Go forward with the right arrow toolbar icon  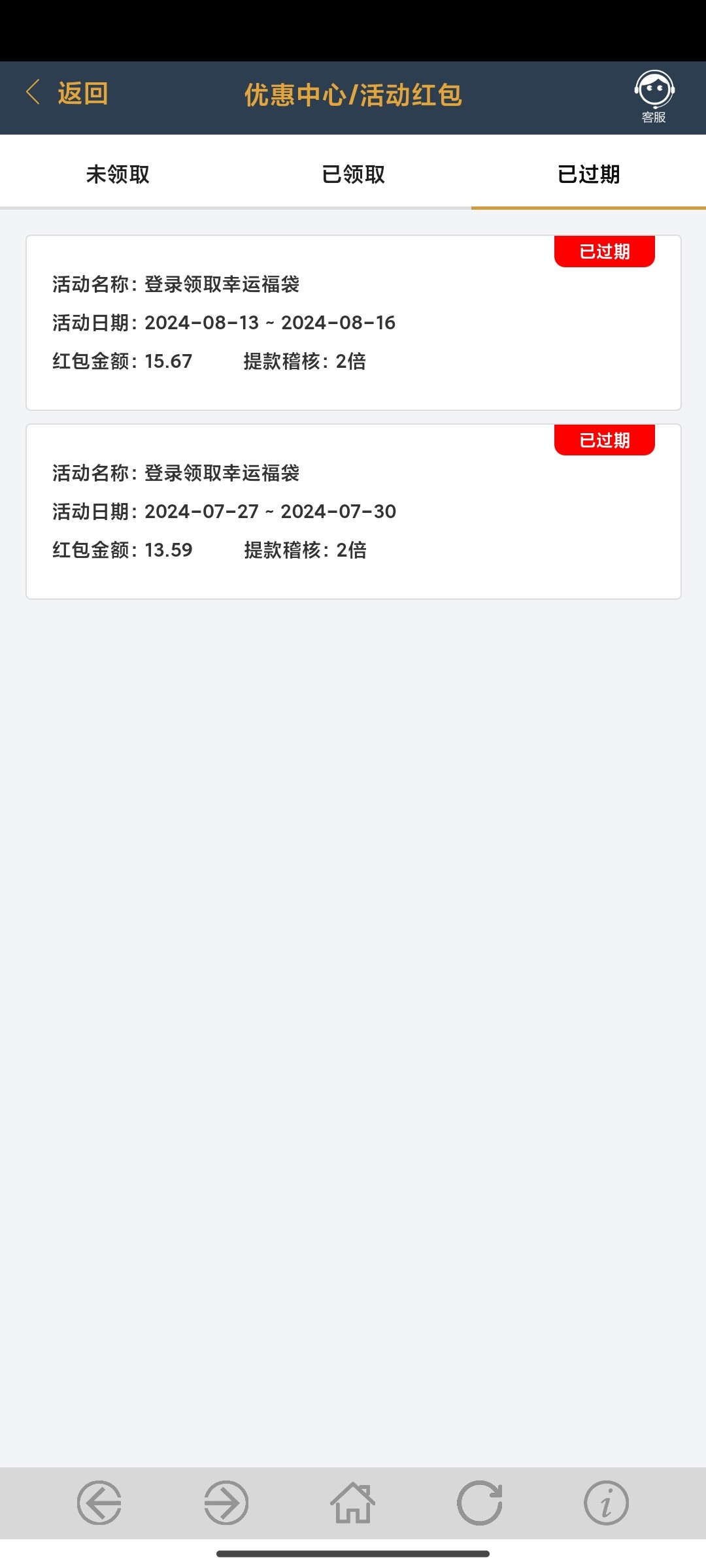pyautogui.click(x=226, y=1503)
